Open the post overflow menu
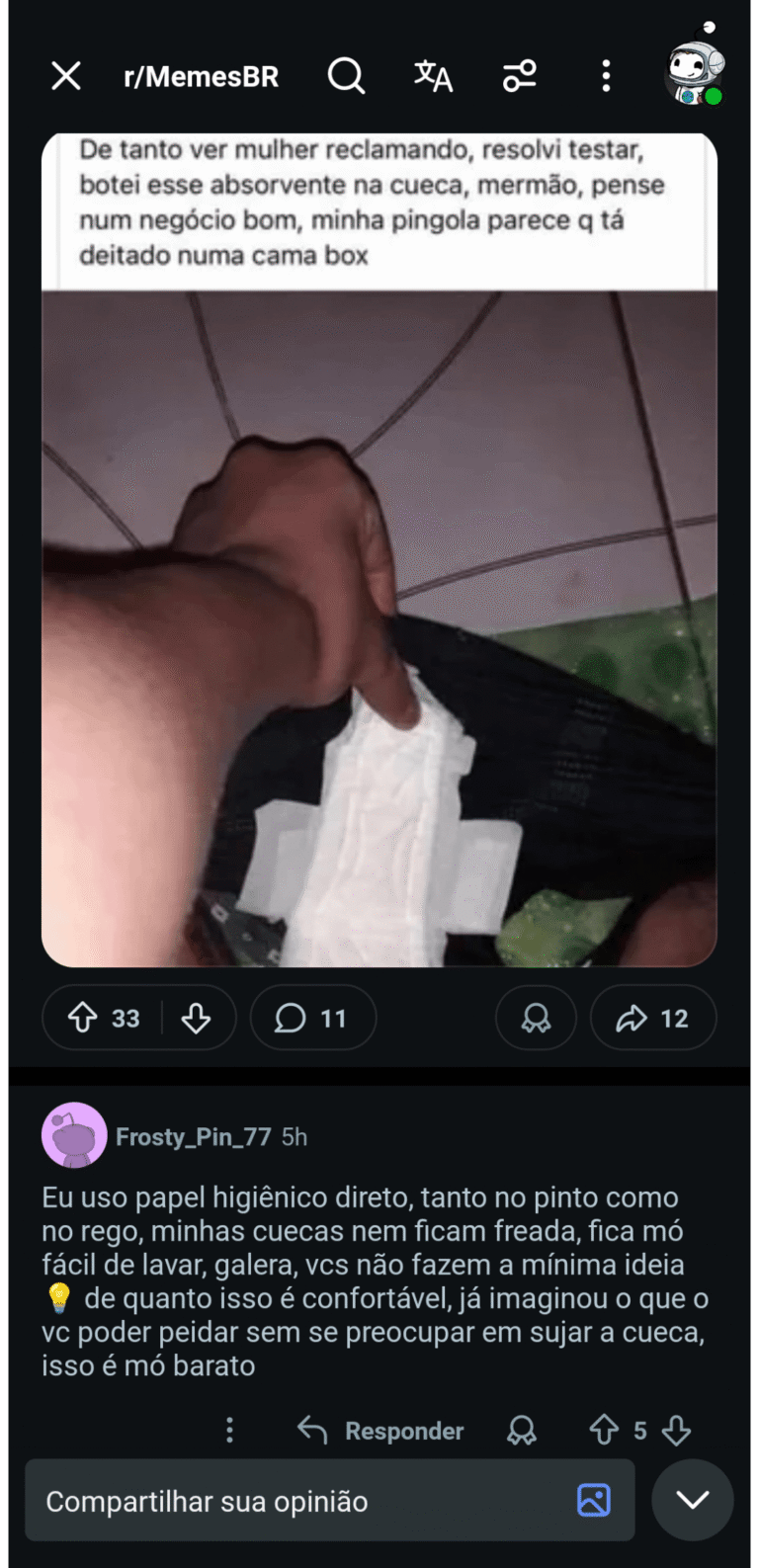The height and width of the screenshot is (1568, 759). click(x=606, y=76)
